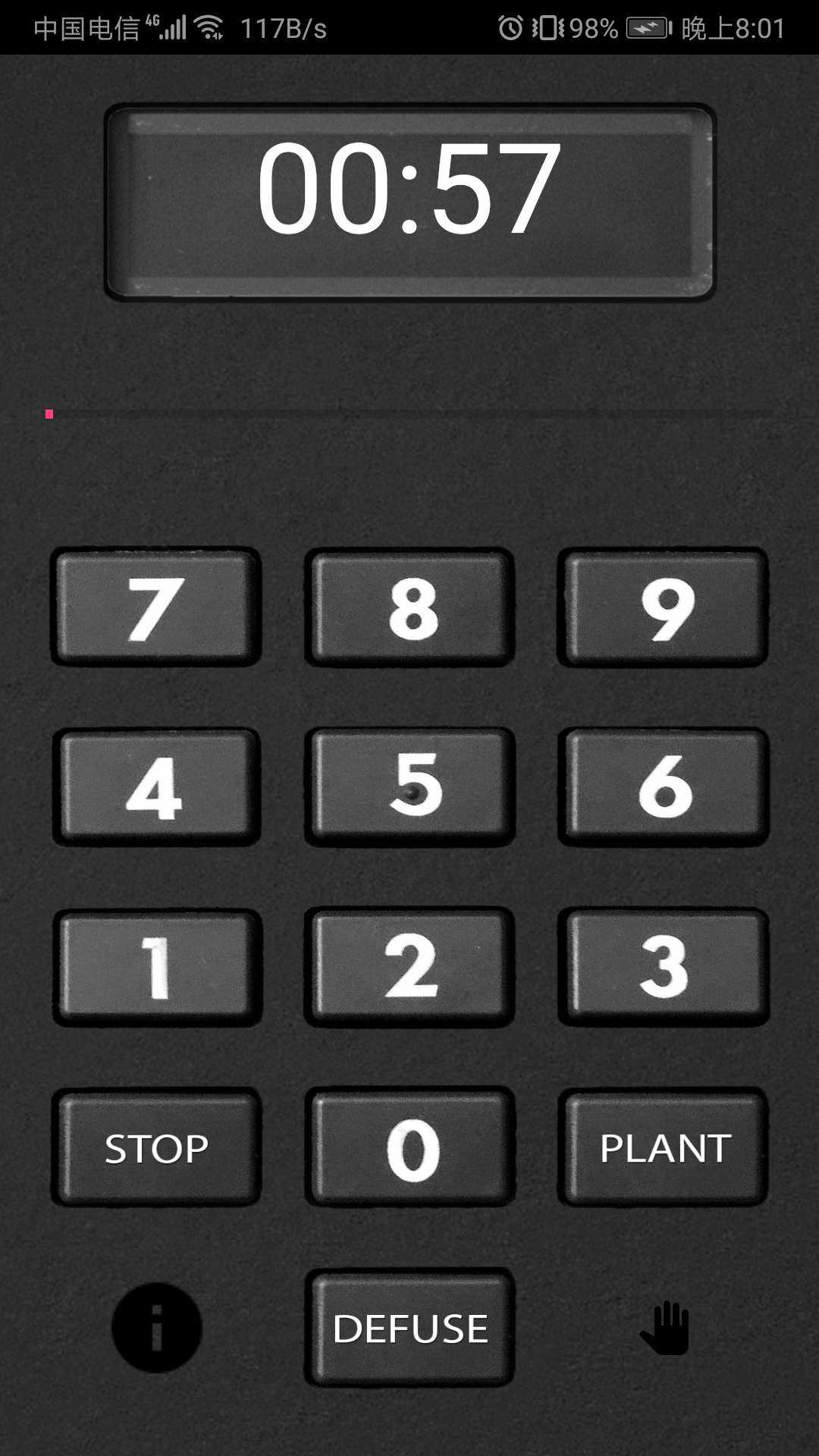Screen dimensions: 819x1456
Task: Tap the hand icon
Action: [x=665, y=1328]
